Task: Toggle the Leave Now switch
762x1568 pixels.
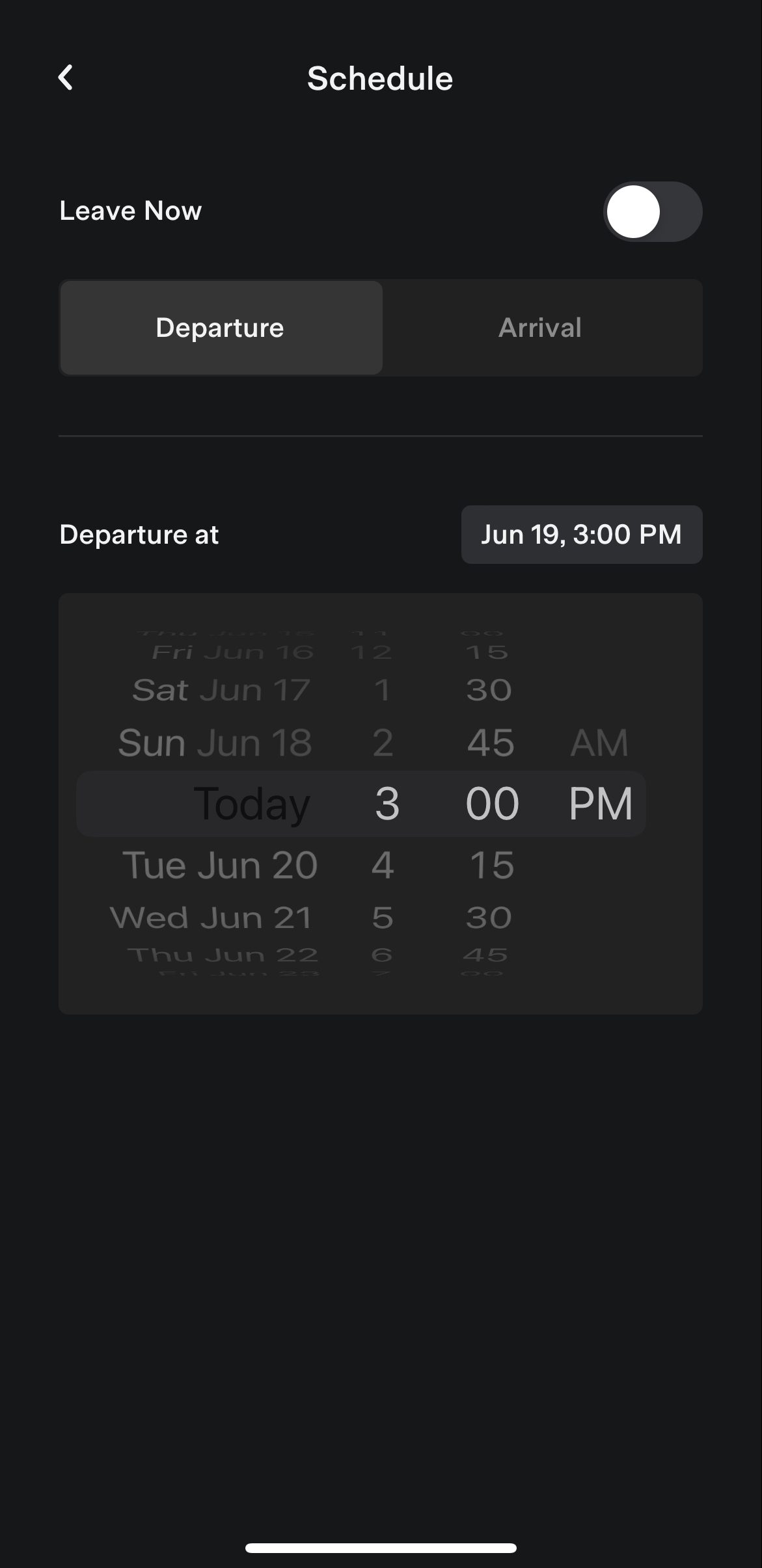Action: pyautogui.click(x=652, y=212)
